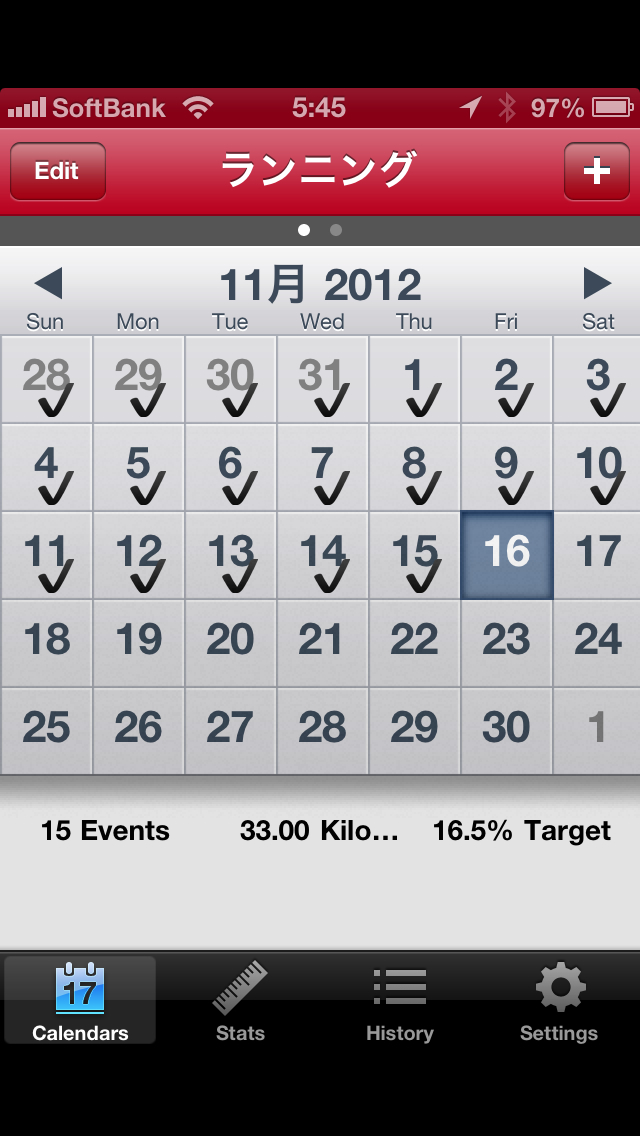Open the Settings tab
Screen dimensions: 640x1136
point(559,1001)
